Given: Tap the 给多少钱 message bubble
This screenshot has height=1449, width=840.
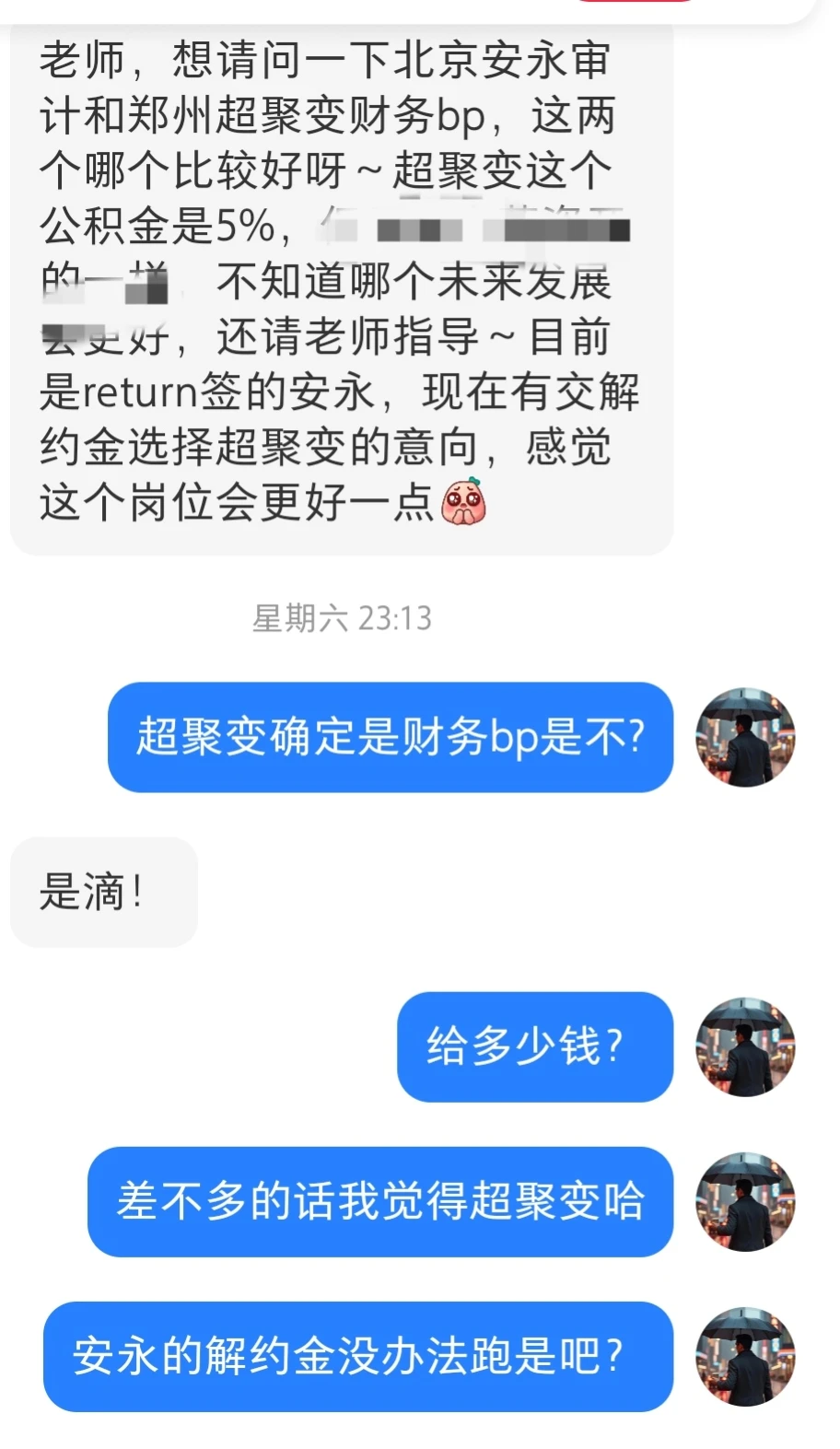Looking at the screenshot, I should coord(534,1048).
